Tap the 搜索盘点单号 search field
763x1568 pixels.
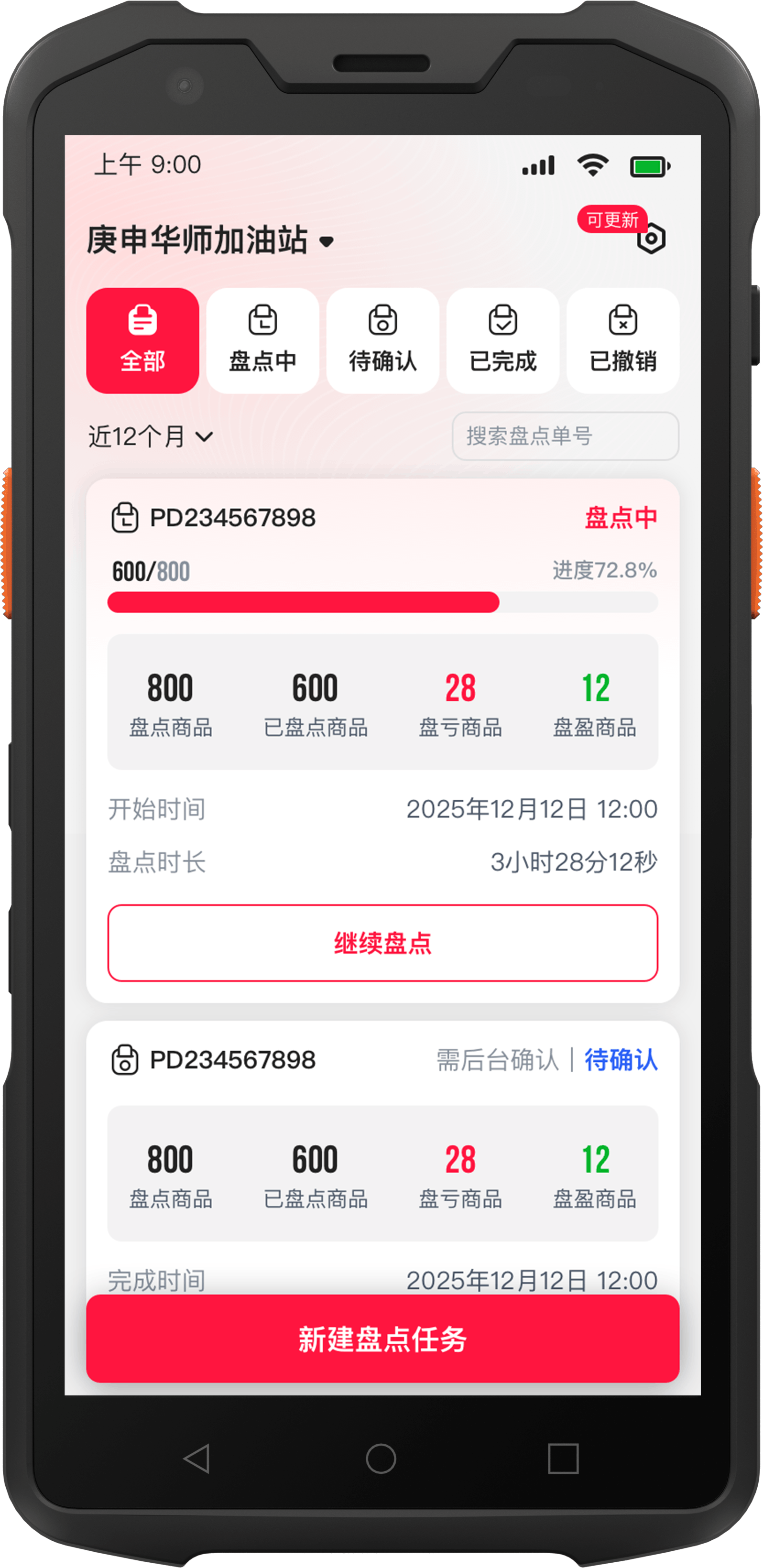565,436
